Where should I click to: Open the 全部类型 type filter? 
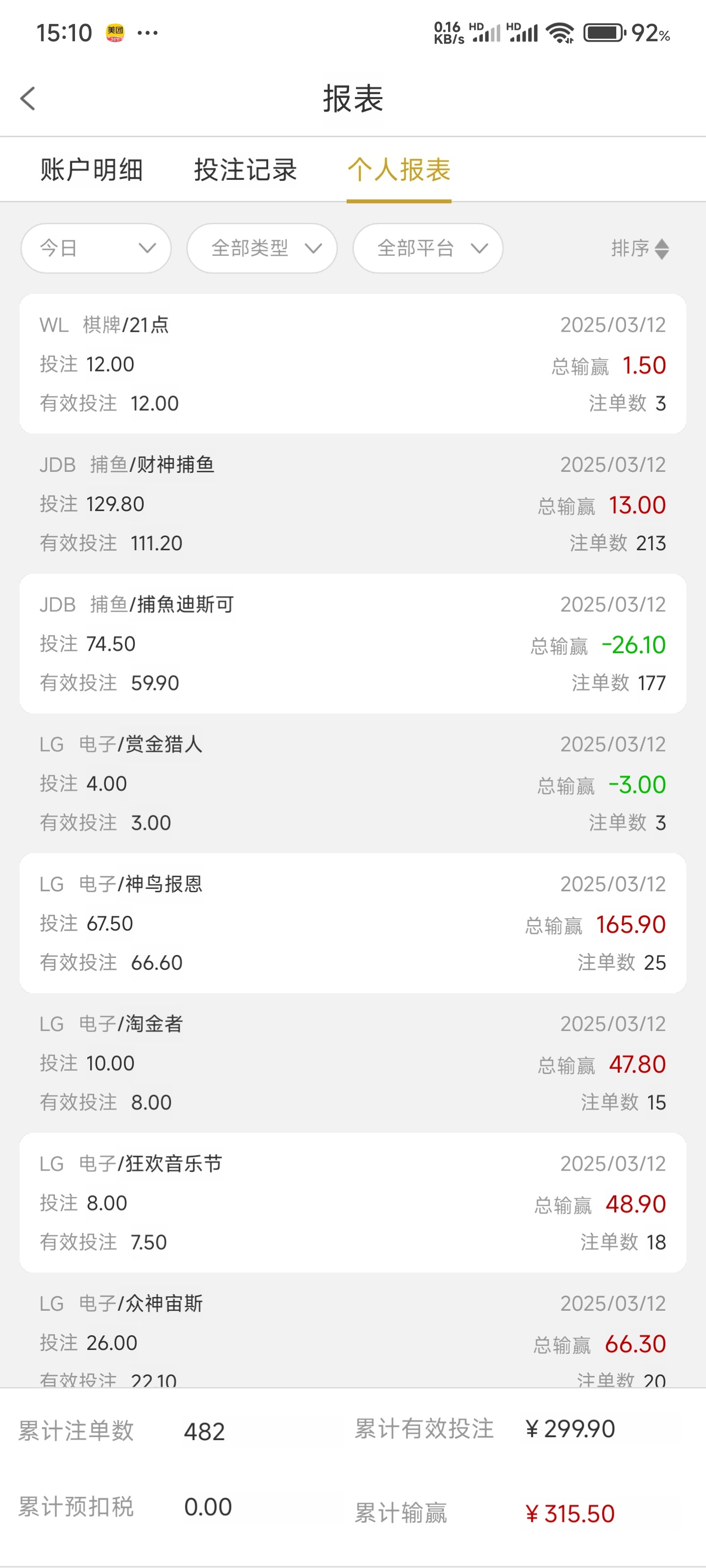coord(262,248)
